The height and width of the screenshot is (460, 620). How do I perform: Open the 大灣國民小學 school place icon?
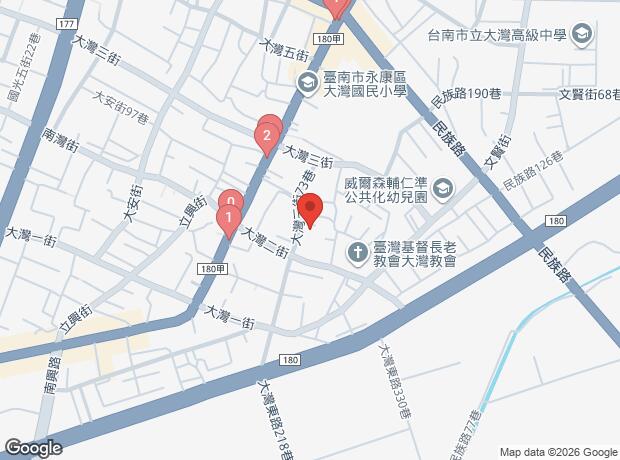click(x=308, y=83)
